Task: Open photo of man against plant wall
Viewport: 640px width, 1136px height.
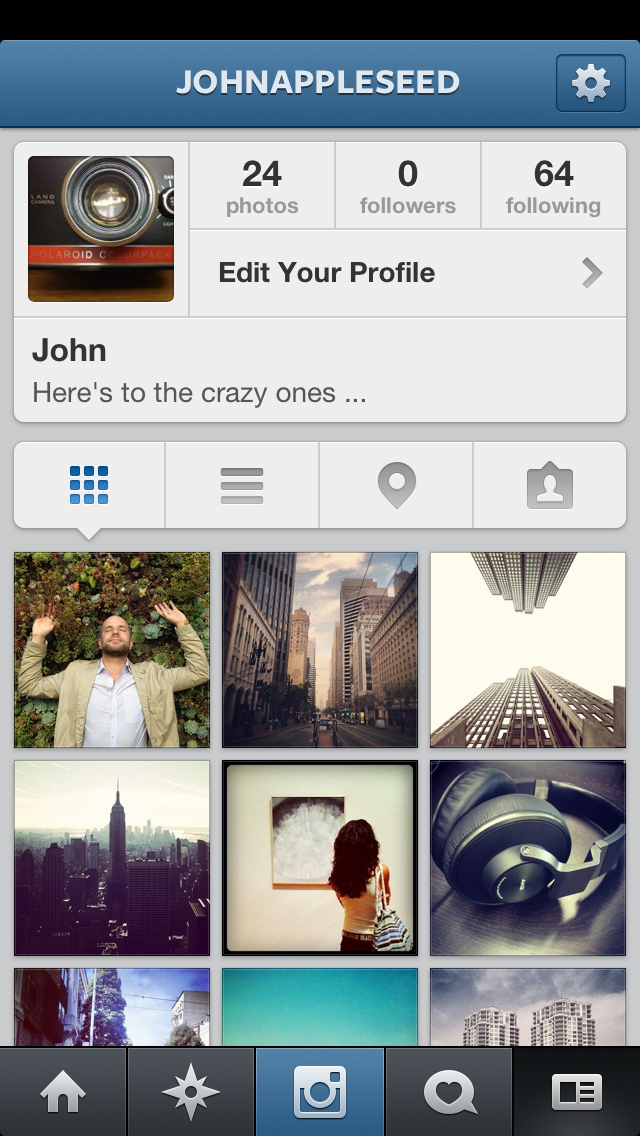Action: pyautogui.click(x=112, y=650)
